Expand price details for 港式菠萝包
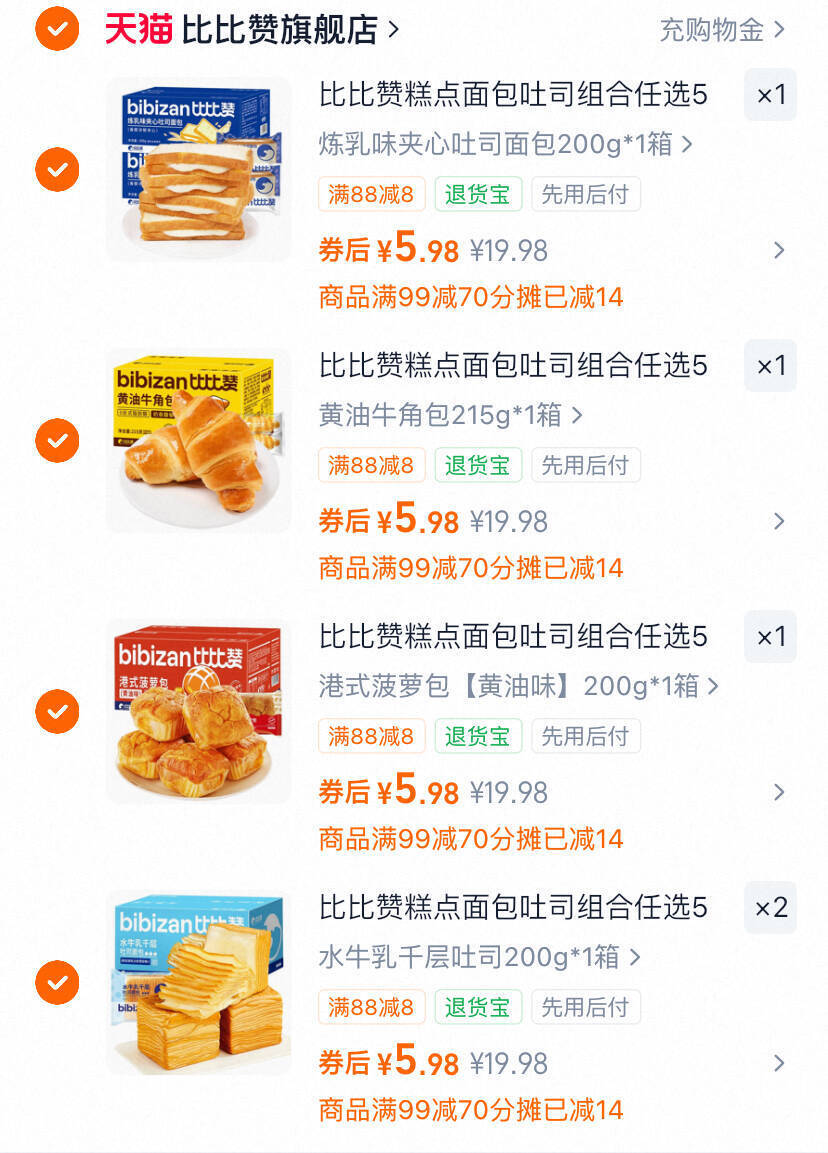 click(779, 792)
